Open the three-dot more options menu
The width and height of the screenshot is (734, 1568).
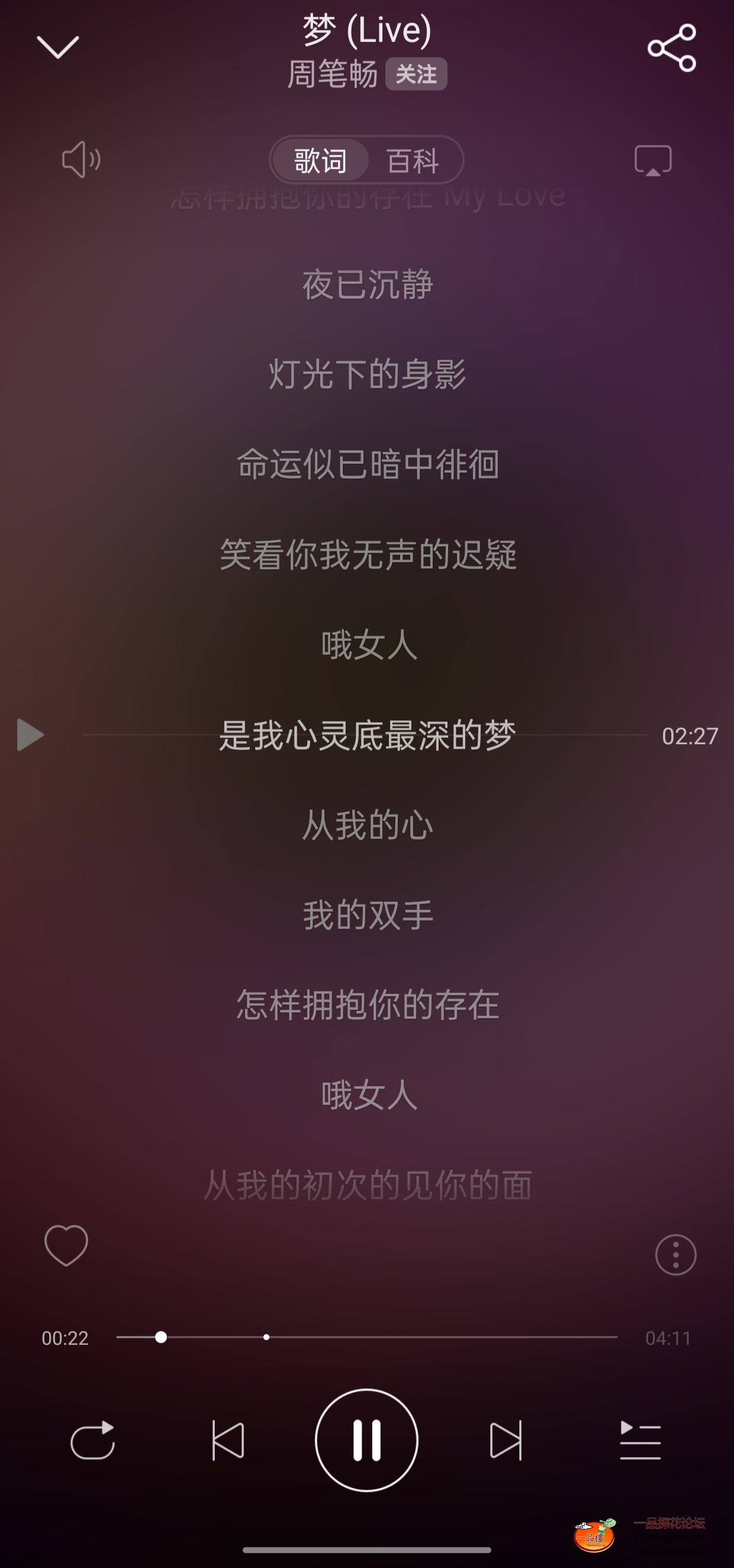(x=675, y=1254)
